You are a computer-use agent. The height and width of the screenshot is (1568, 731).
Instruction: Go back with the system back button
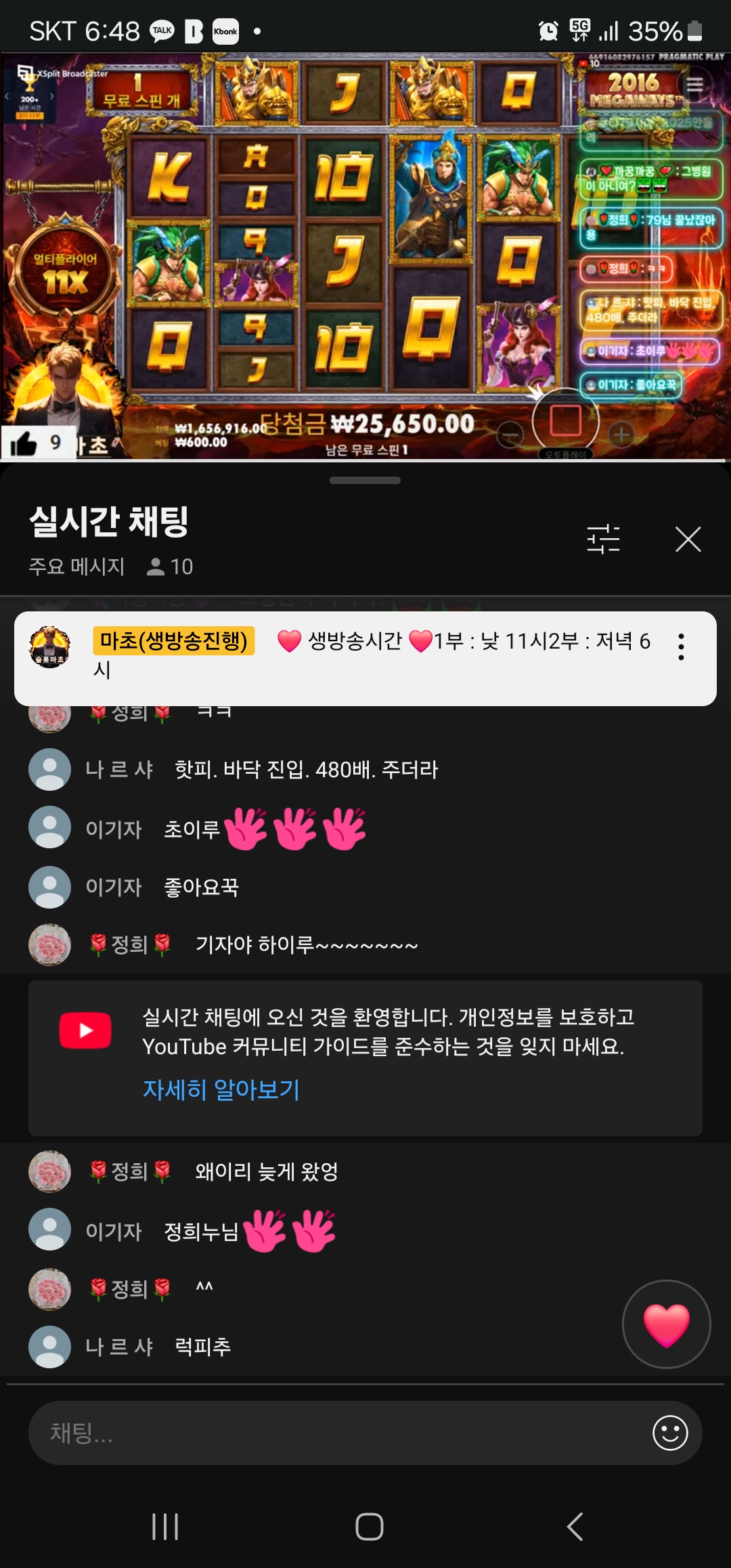pyautogui.click(x=575, y=1527)
